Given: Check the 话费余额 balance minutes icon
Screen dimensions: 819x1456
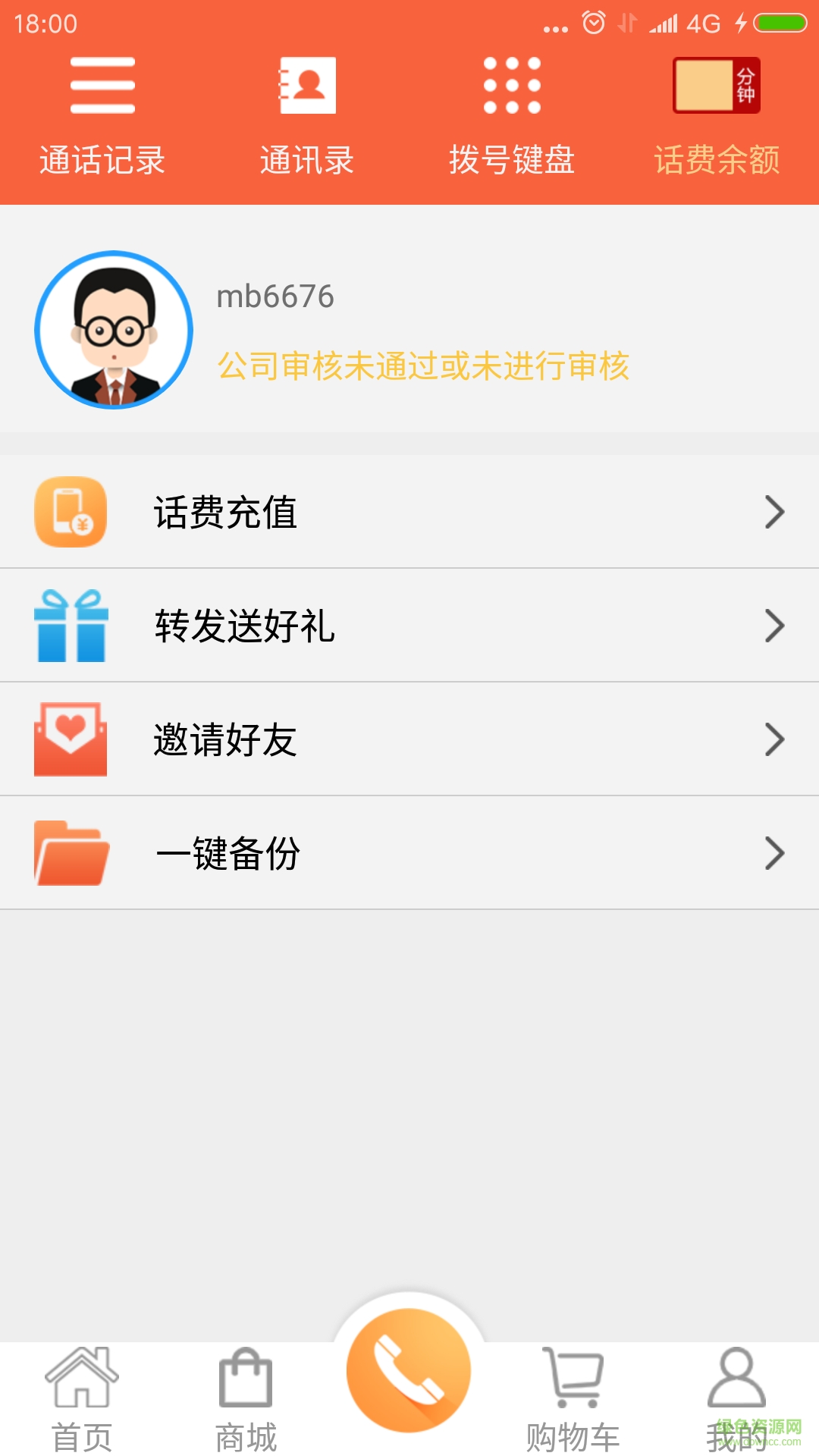Looking at the screenshot, I should click(x=717, y=85).
